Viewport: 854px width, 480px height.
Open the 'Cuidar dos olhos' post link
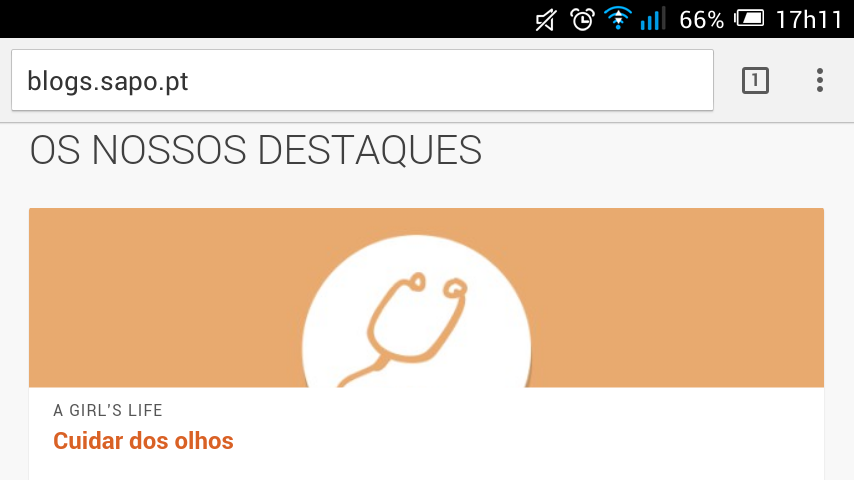(x=143, y=441)
